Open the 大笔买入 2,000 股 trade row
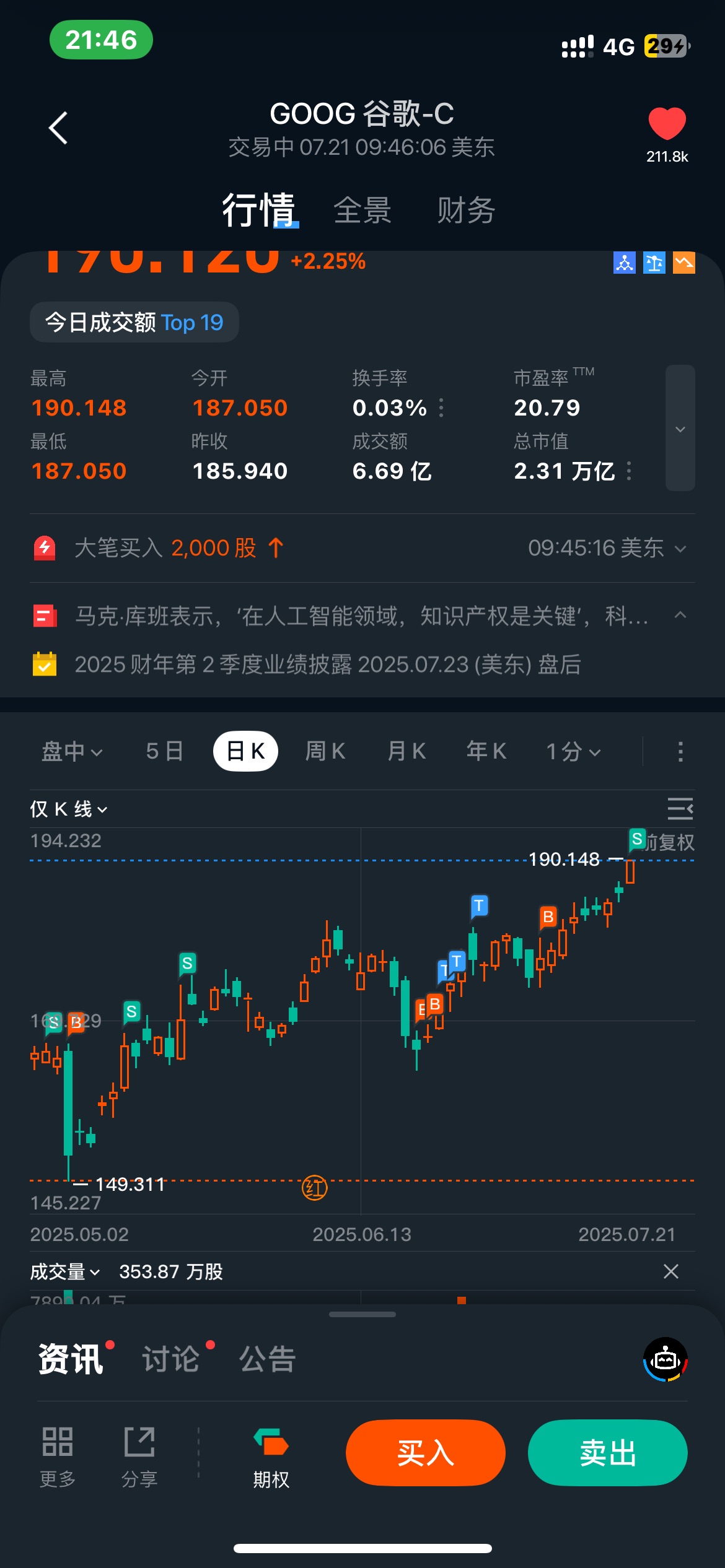The width and height of the screenshot is (725, 1568). (362, 548)
